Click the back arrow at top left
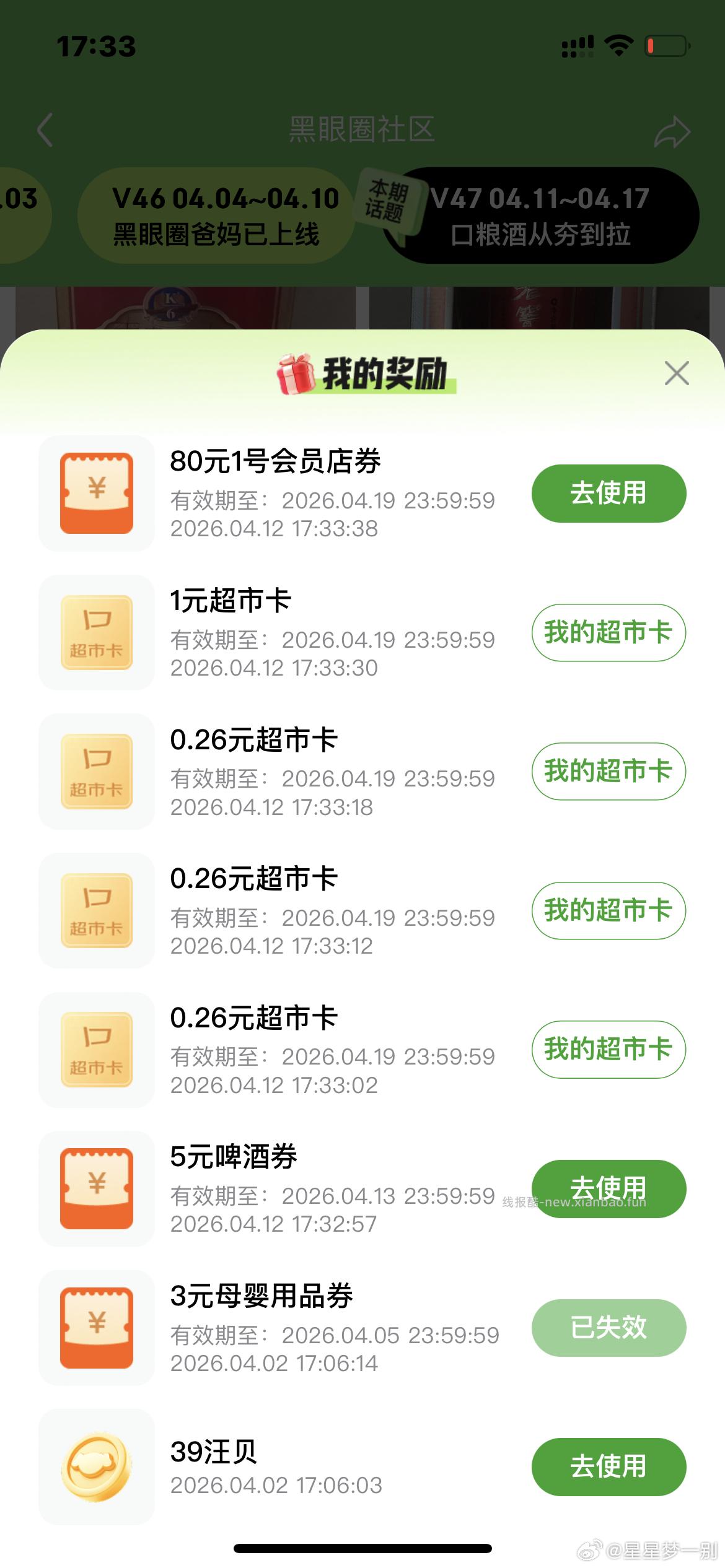 pos(45,131)
